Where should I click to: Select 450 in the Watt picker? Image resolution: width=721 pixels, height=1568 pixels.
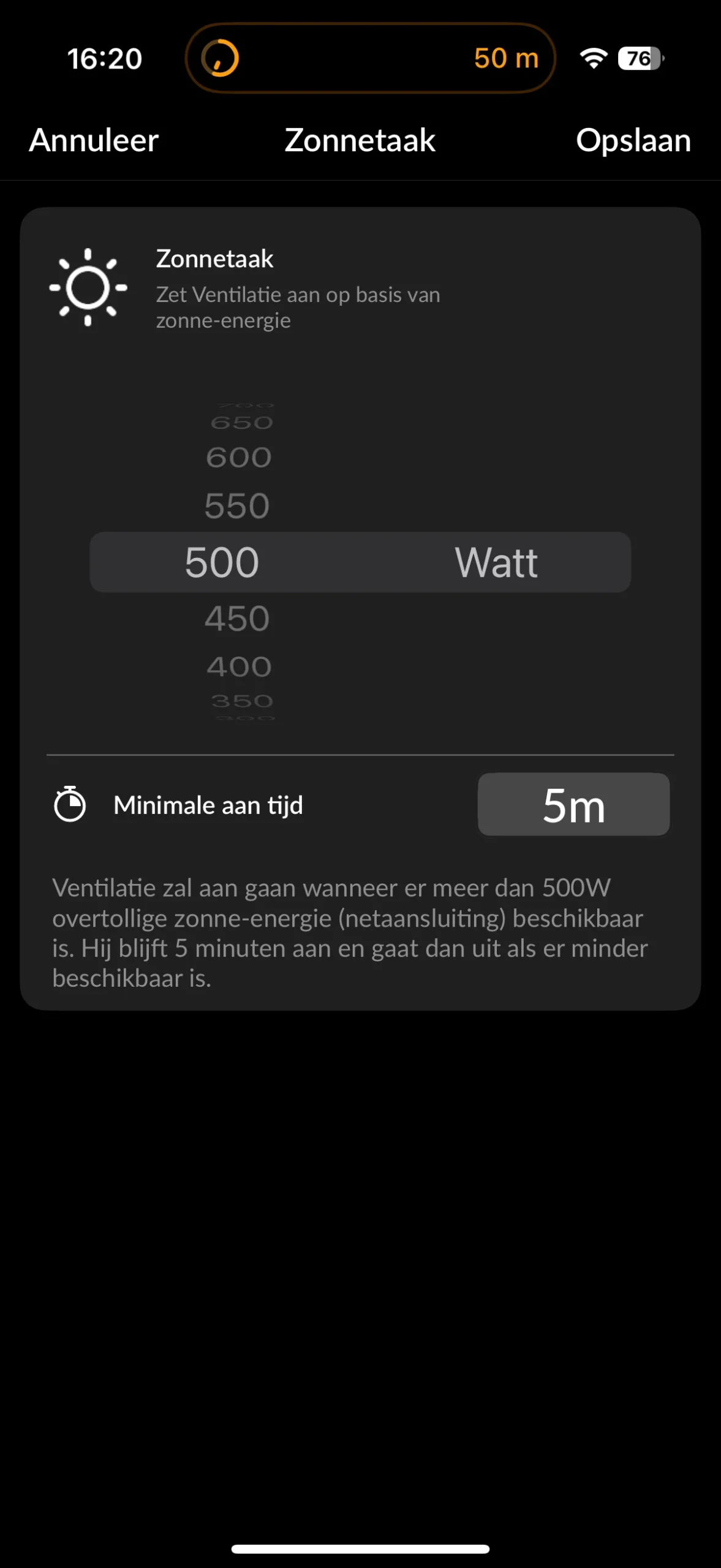click(237, 619)
